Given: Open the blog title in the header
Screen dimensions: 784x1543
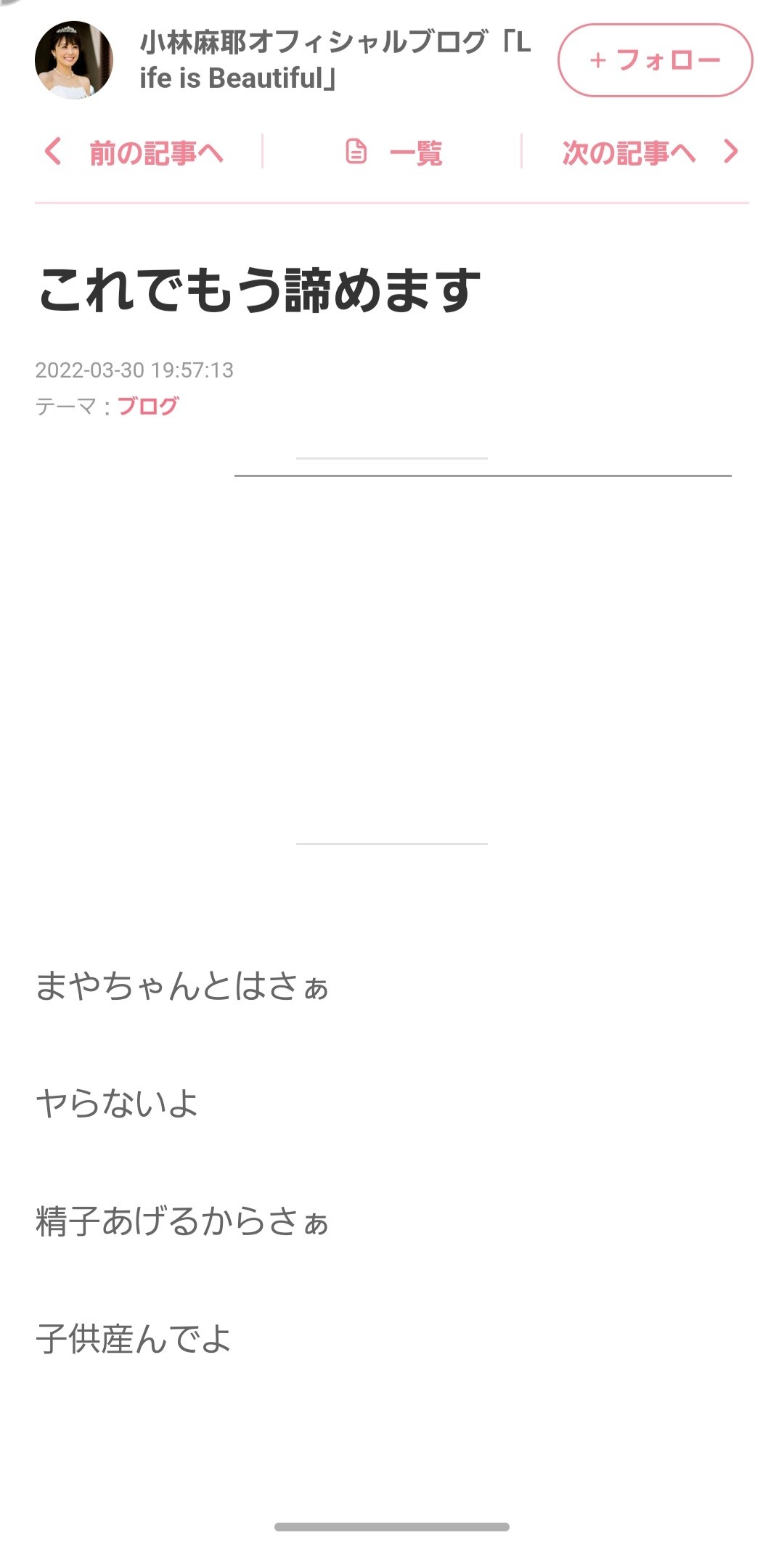Looking at the screenshot, I should coord(334,60).
